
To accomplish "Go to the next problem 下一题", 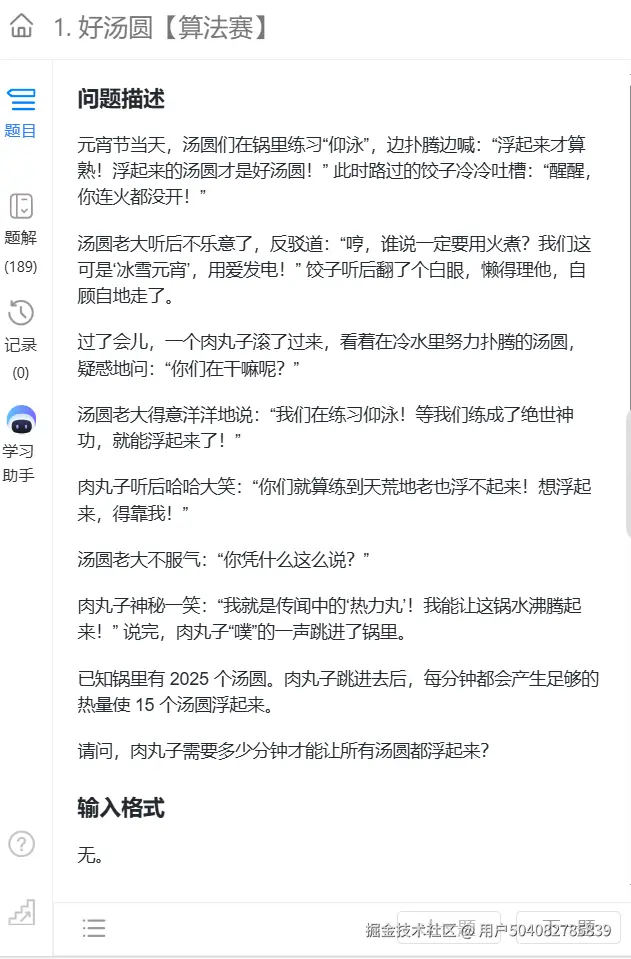I will (568, 928).
